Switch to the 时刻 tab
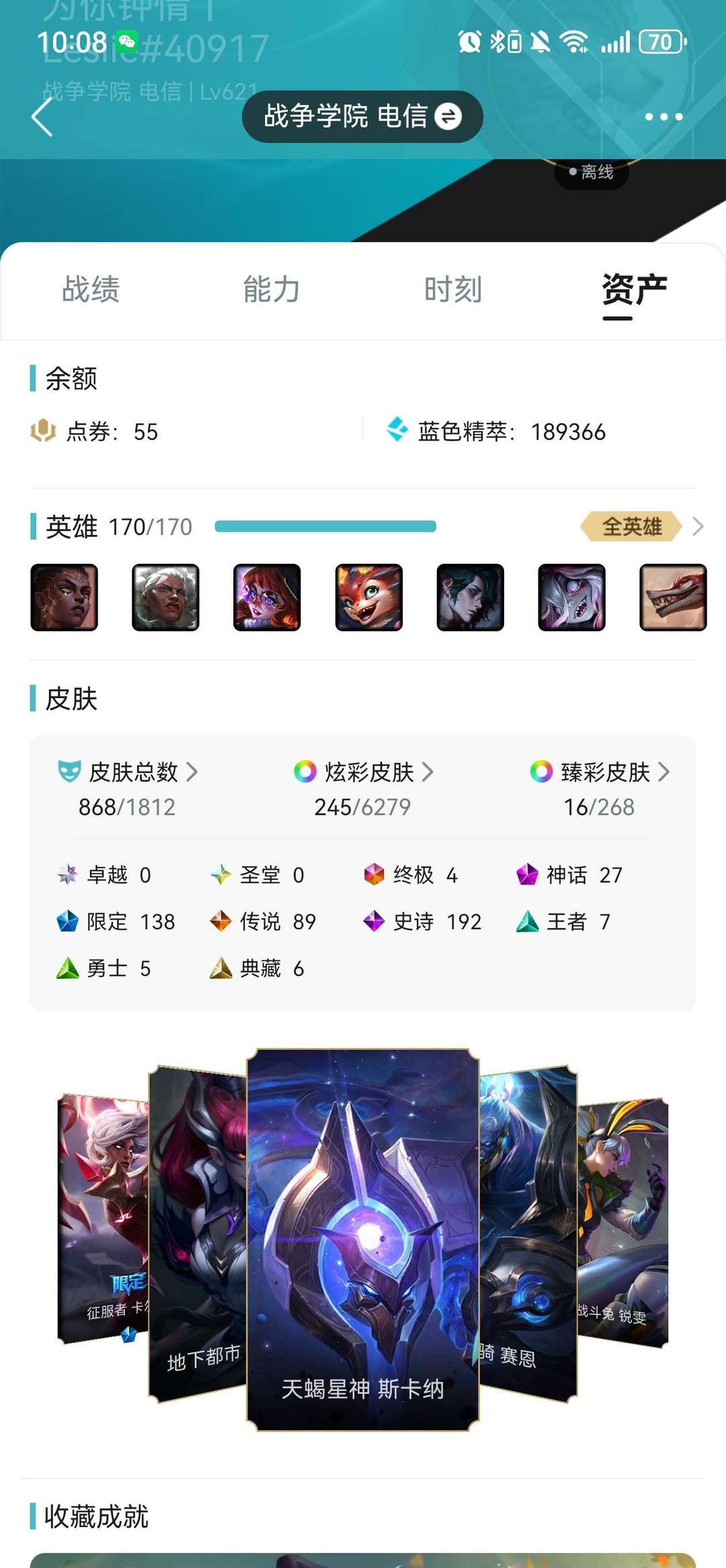The height and width of the screenshot is (1568, 726). pyautogui.click(x=453, y=290)
